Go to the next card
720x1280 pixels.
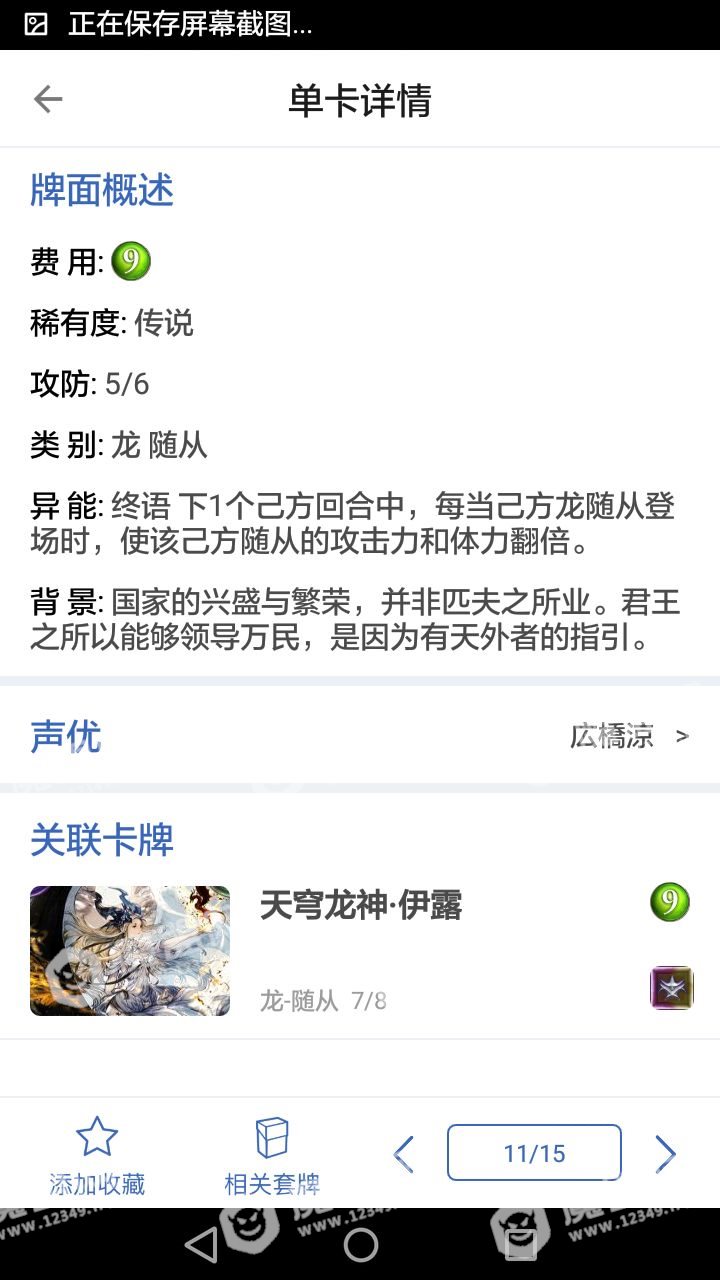coord(665,1154)
